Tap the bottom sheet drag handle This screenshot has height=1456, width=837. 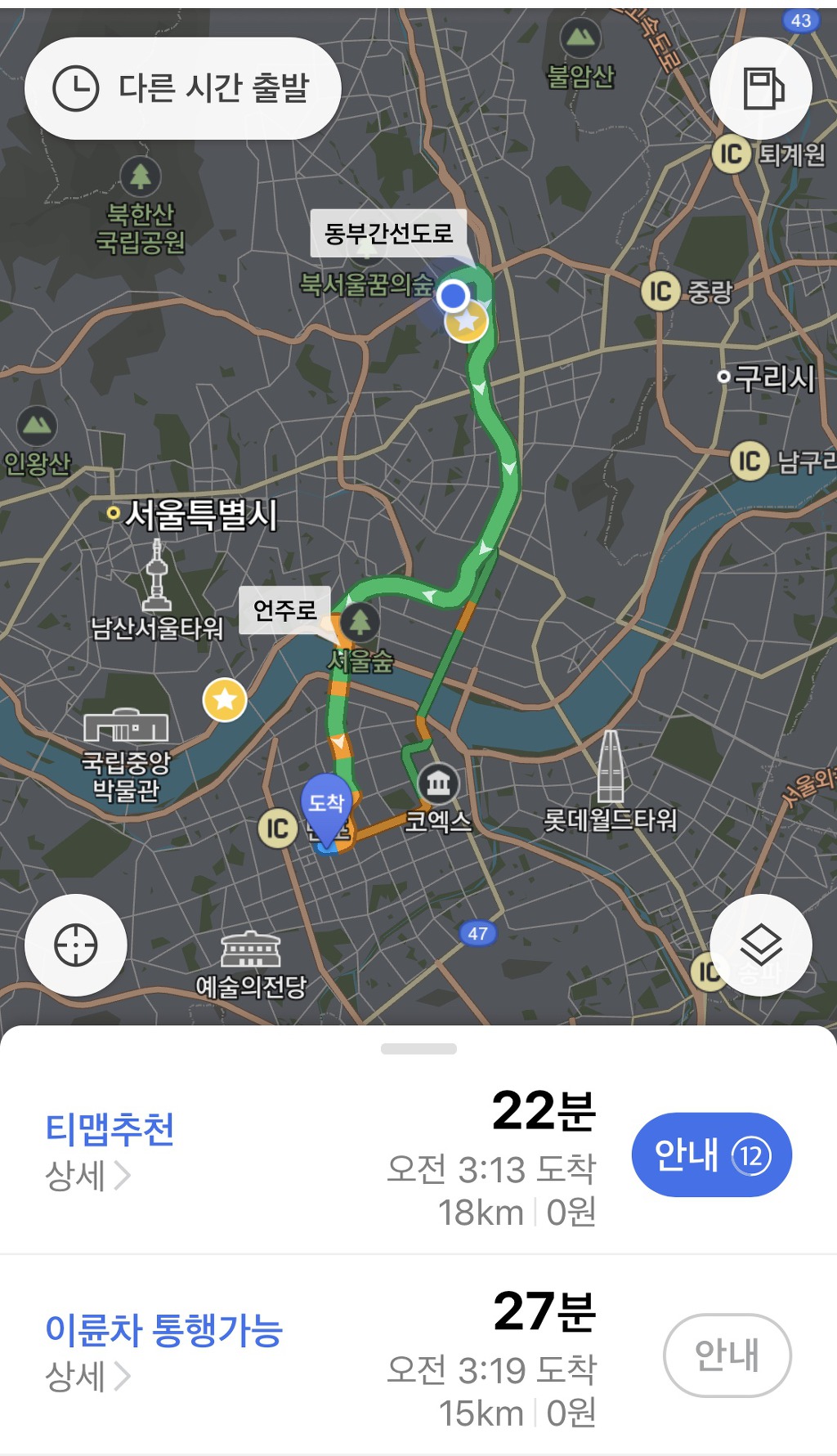point(418,1049)
